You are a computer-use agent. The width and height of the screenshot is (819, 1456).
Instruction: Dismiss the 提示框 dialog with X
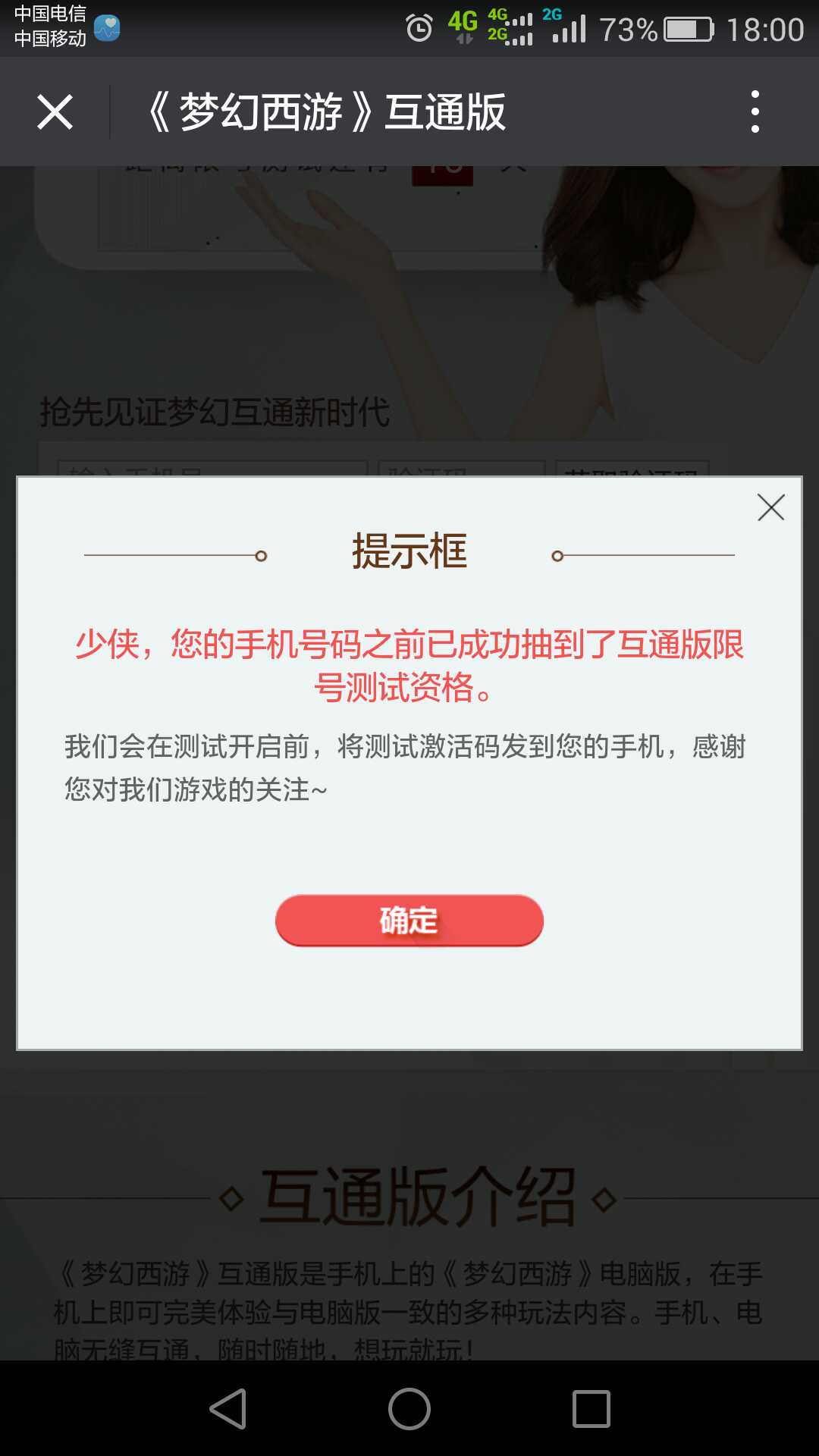click(770, 507)
